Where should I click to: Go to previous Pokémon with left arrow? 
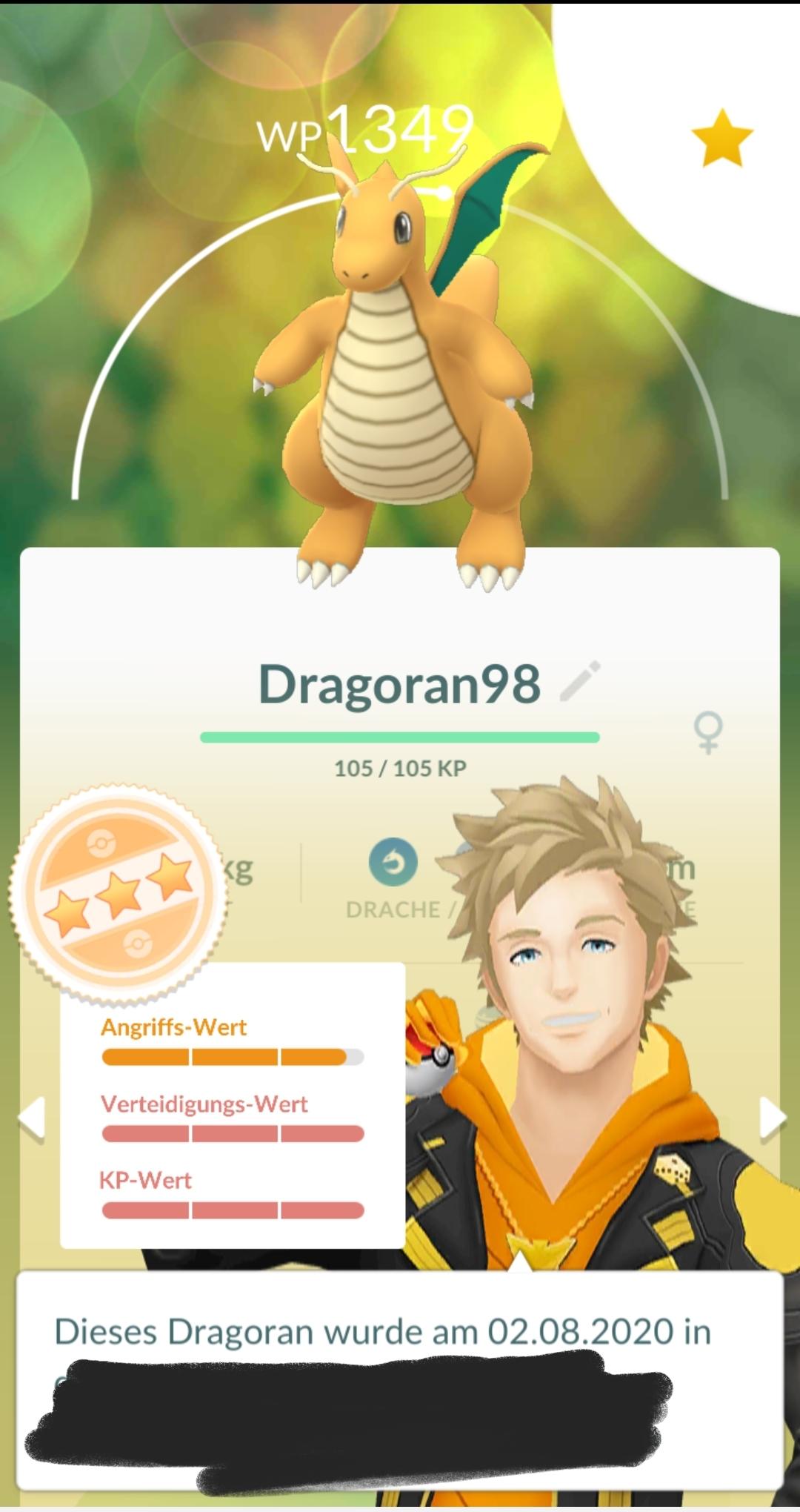click(32, 1117)
